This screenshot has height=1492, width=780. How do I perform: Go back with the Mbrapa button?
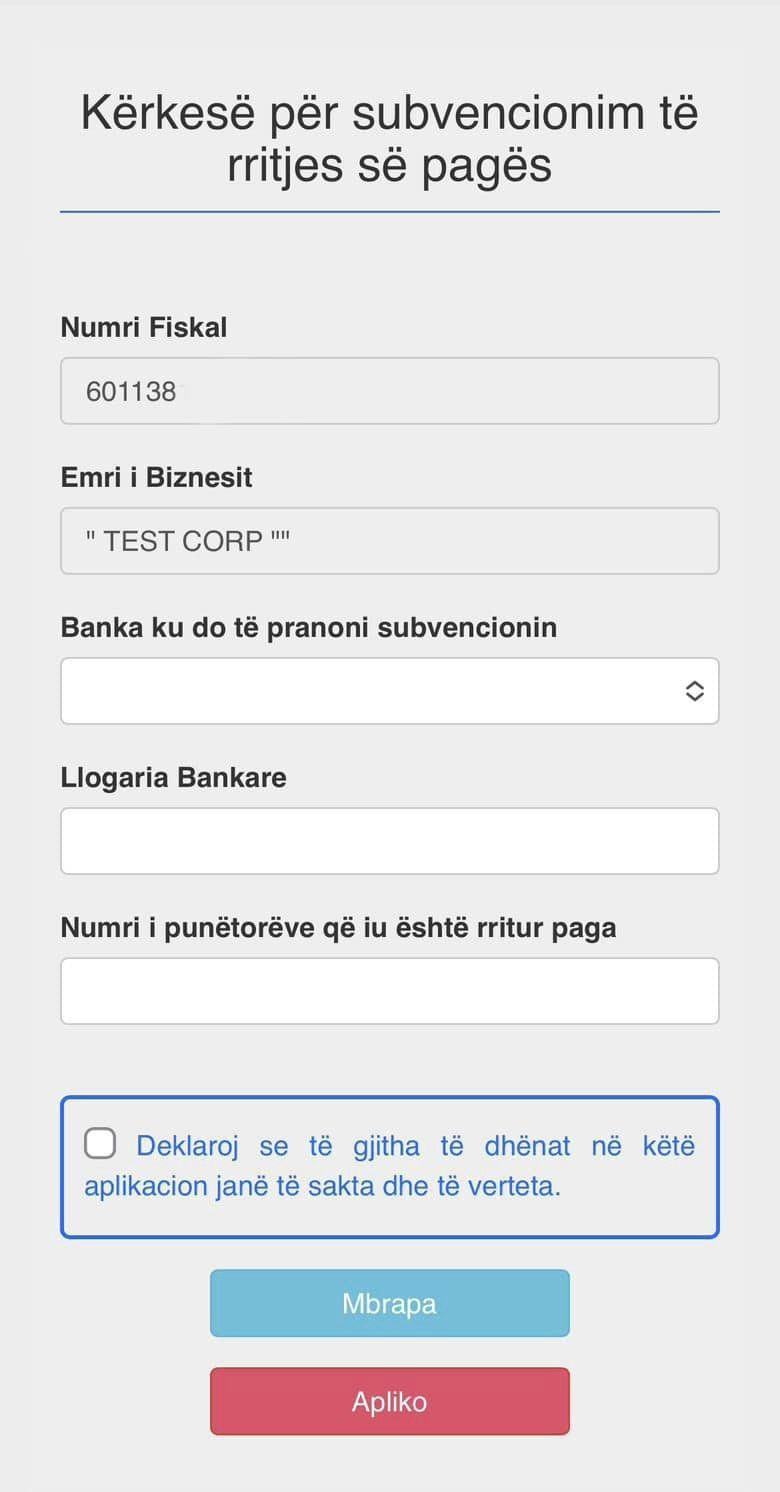(389, 1303)
